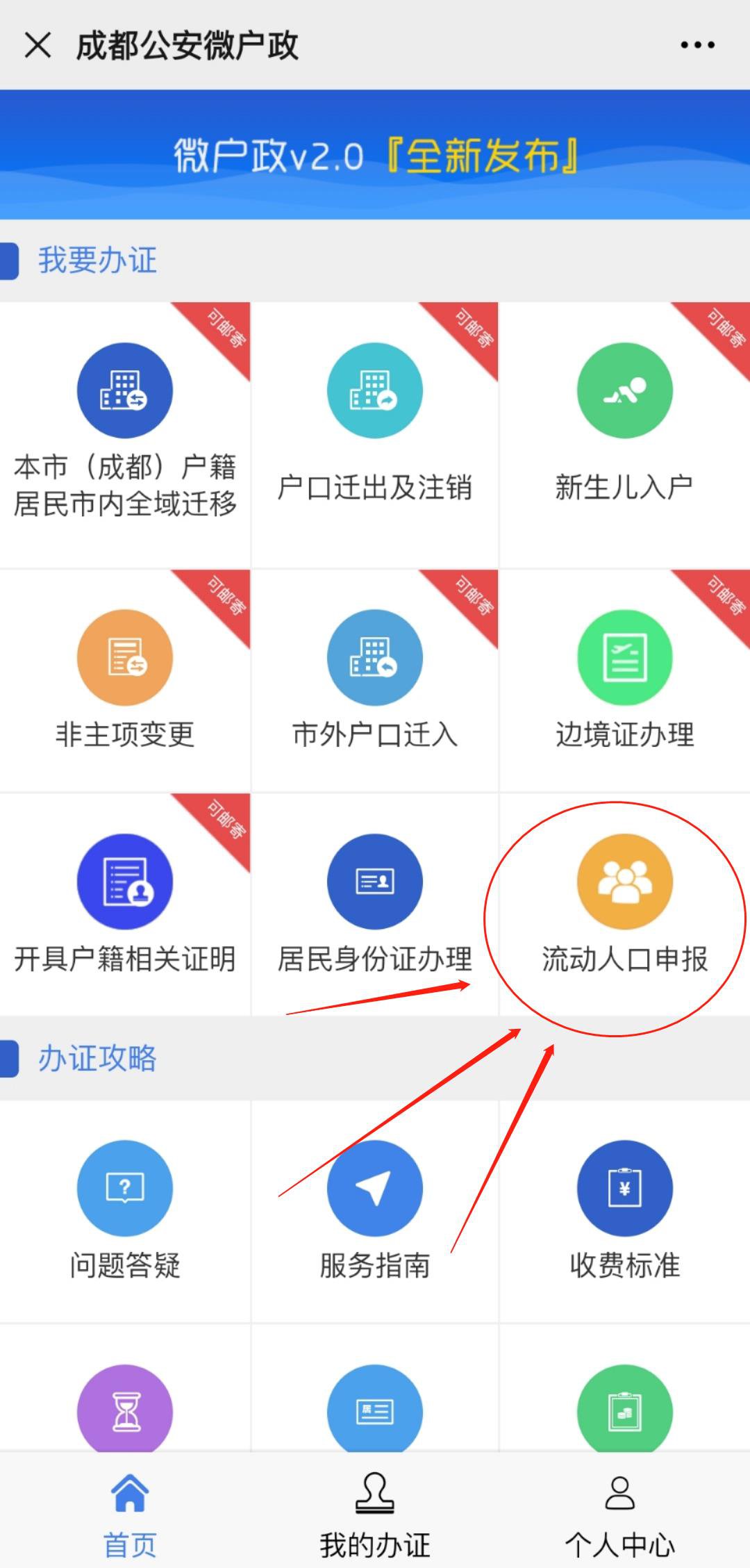The height and width of the screenshot is (1568, 750).
Task: Close the 成都公安微户政 page
Action: [x=37, y=46]
